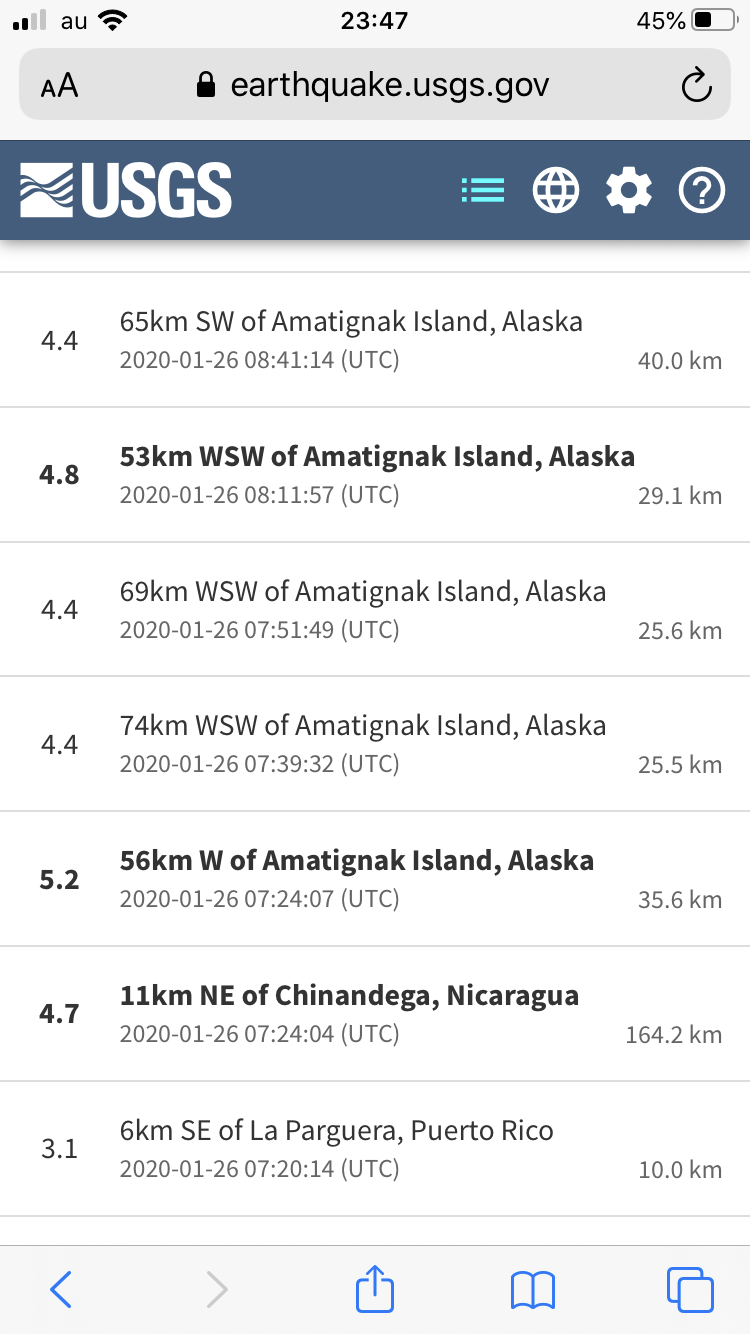Open the help question mark
Image resolution: width=750 pixels, height=1334 pixels.
tap(702, 190)
